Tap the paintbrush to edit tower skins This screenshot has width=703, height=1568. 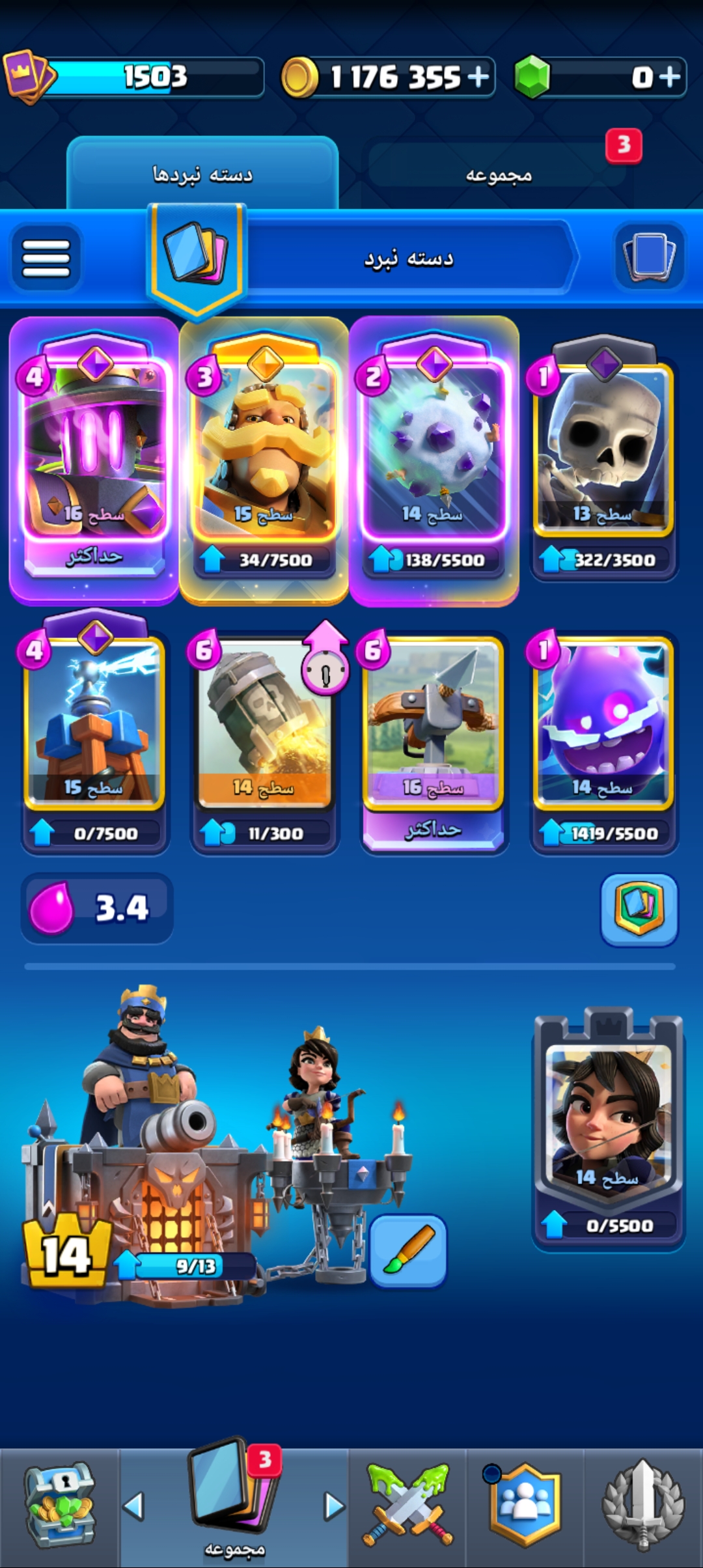408,1250
